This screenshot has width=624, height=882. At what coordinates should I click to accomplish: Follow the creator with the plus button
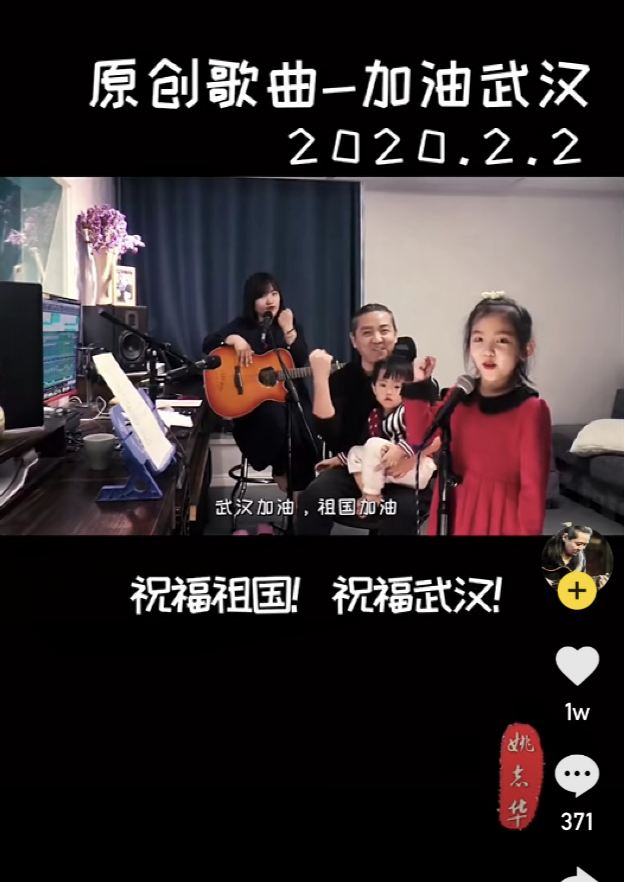tap(577, 592)
